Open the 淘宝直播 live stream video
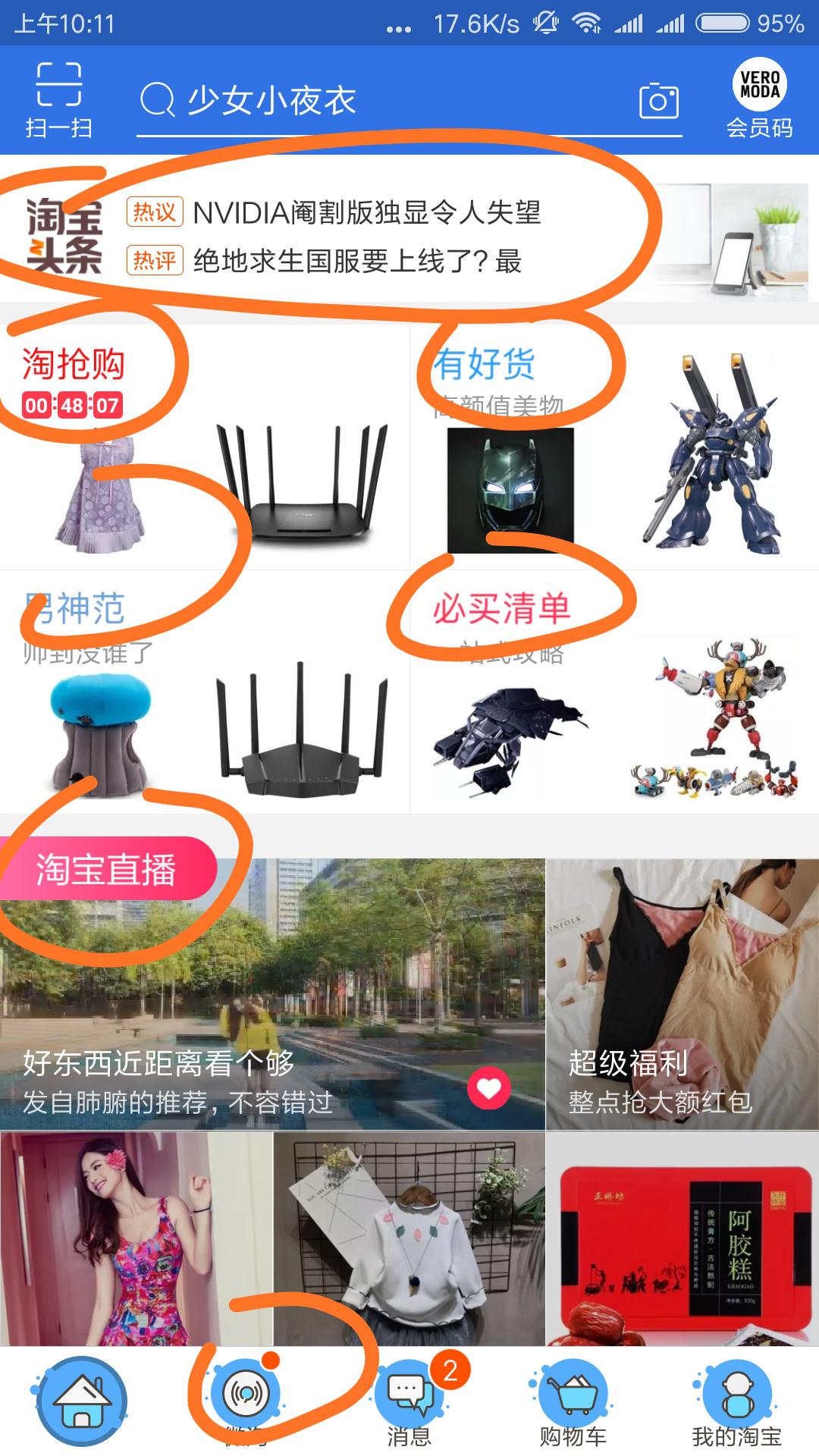This screenshot has height=1456, width=819. click(x=273, y=993)
